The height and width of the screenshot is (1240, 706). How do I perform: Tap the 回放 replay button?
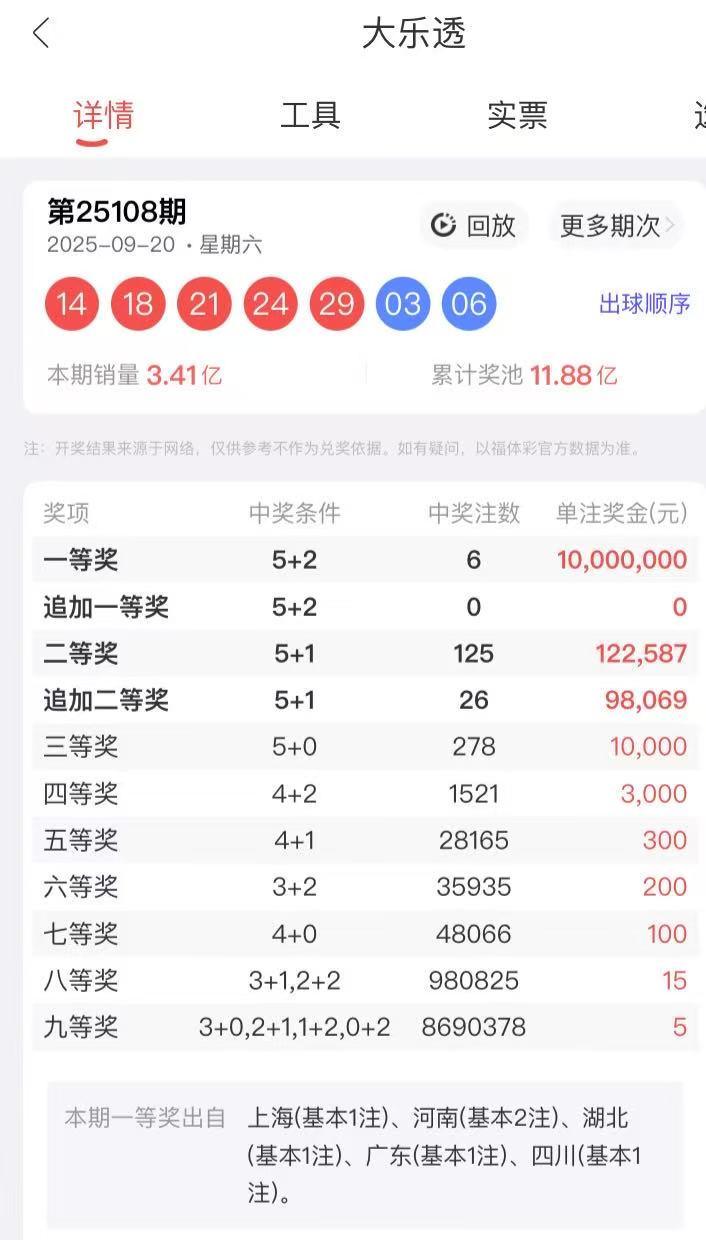click(x=474, y=226)
